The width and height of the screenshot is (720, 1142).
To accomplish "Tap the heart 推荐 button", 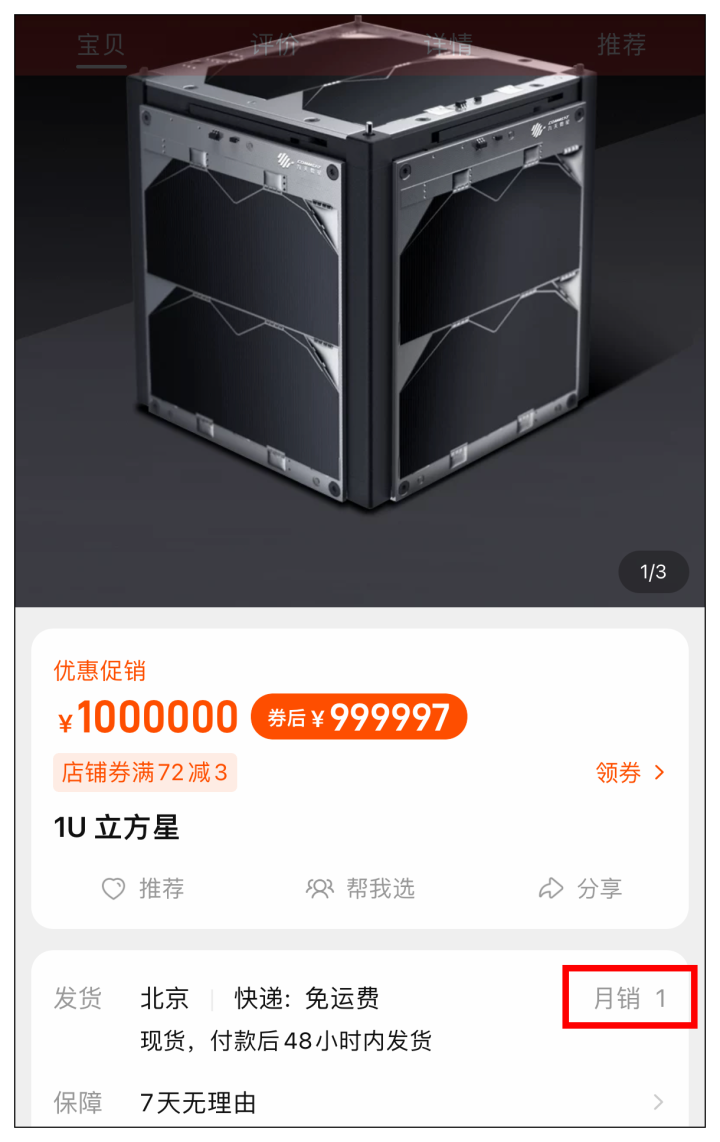I will pyautogui.click(x=143, y=888).
